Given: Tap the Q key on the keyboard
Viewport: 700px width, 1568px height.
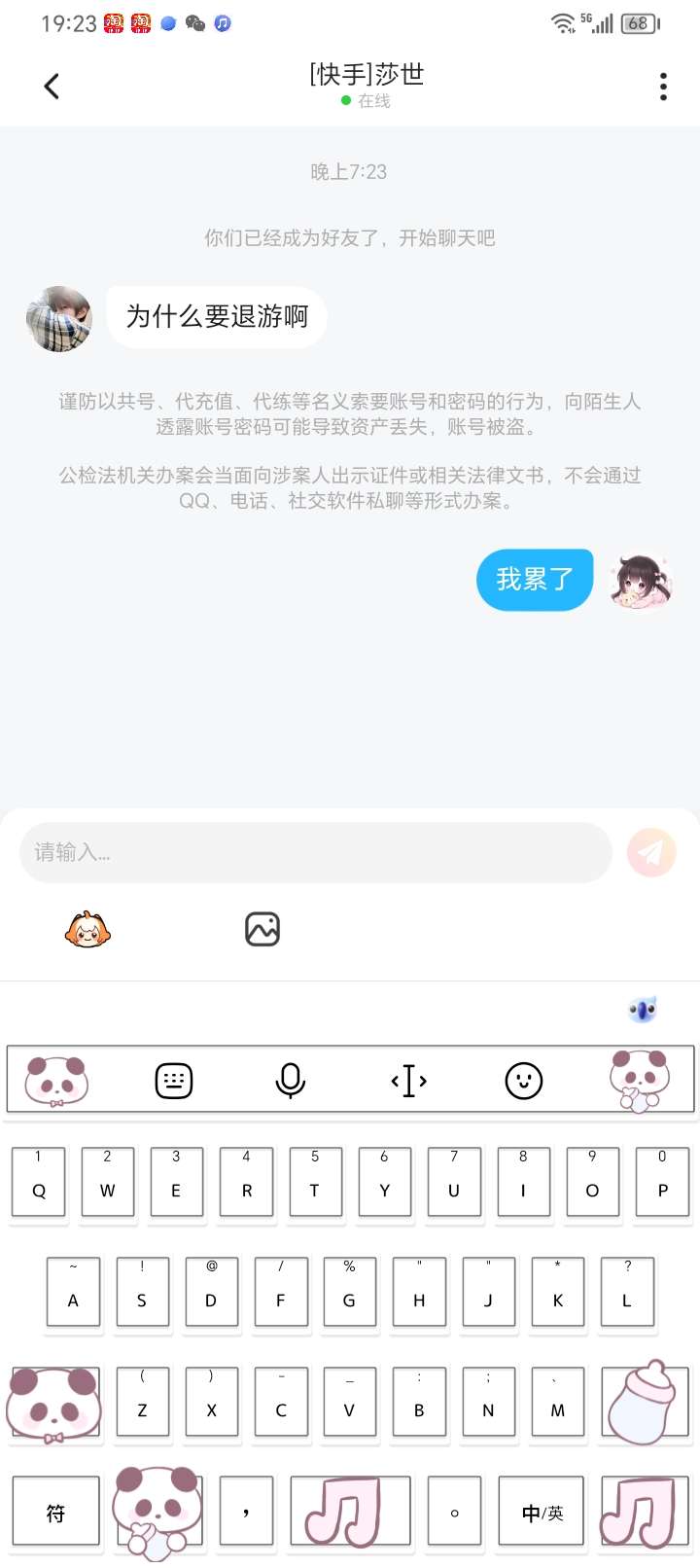Looking at the screenshot, I should (x=39, y=1183).
